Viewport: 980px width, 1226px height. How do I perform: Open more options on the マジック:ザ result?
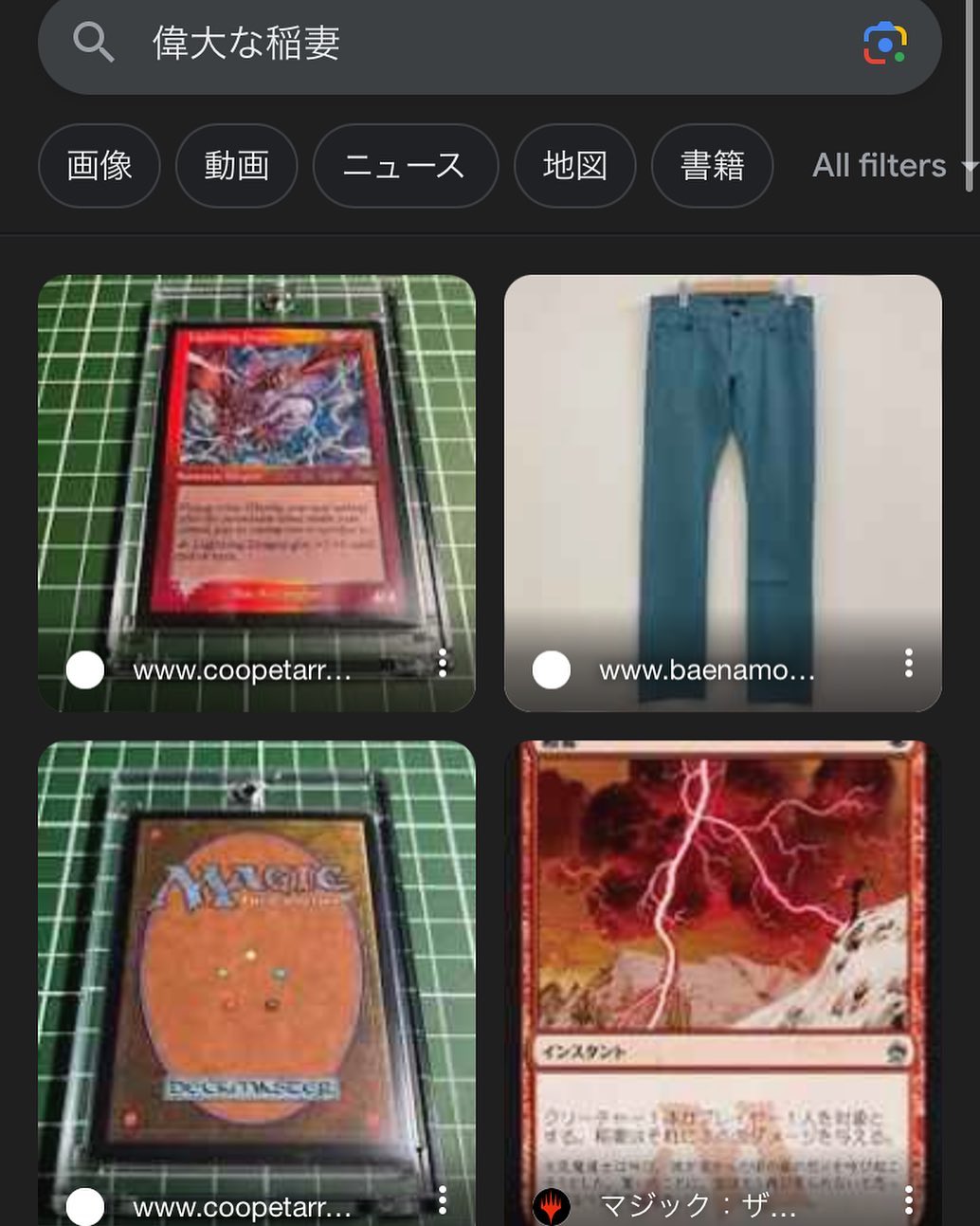tap(908, 1200)
